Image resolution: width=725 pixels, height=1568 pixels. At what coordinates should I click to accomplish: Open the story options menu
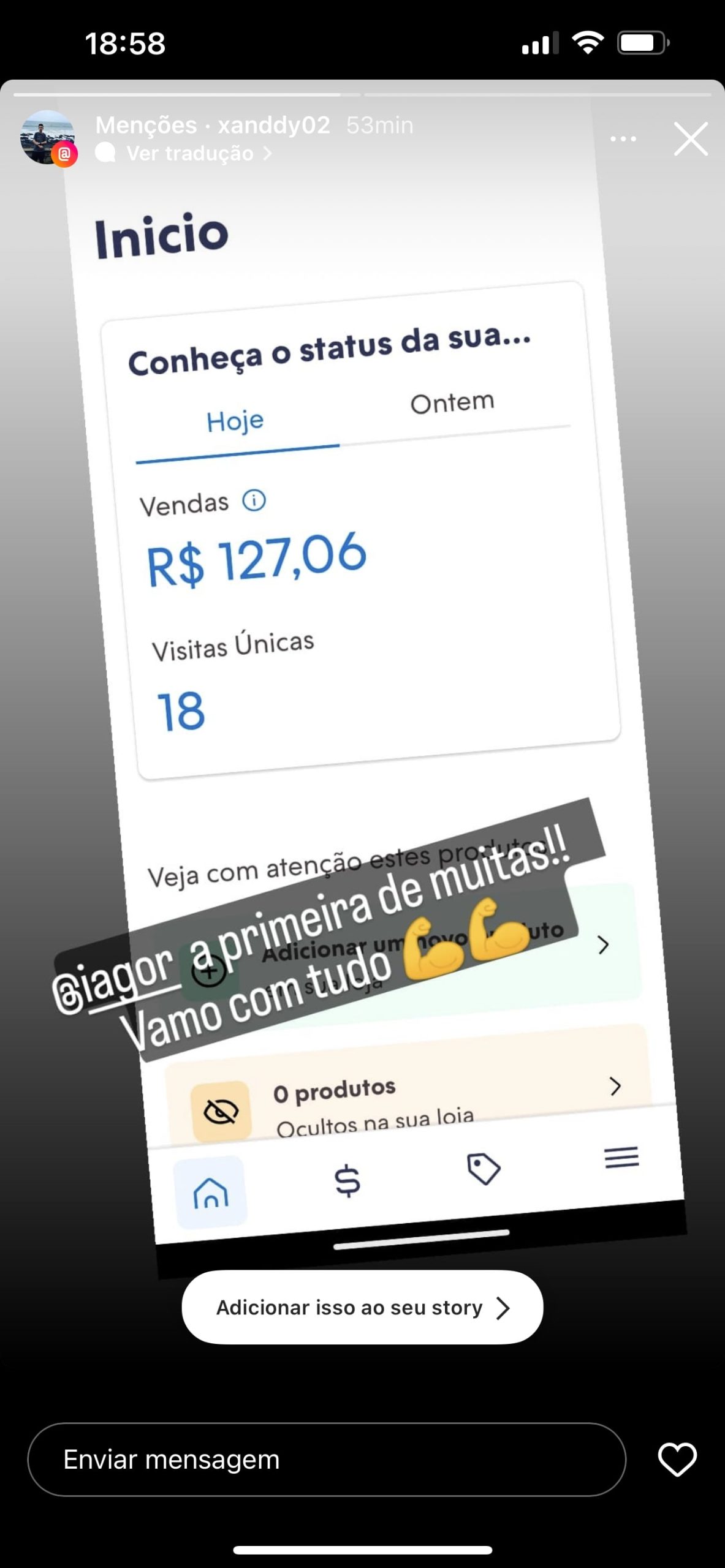[623, 139]
